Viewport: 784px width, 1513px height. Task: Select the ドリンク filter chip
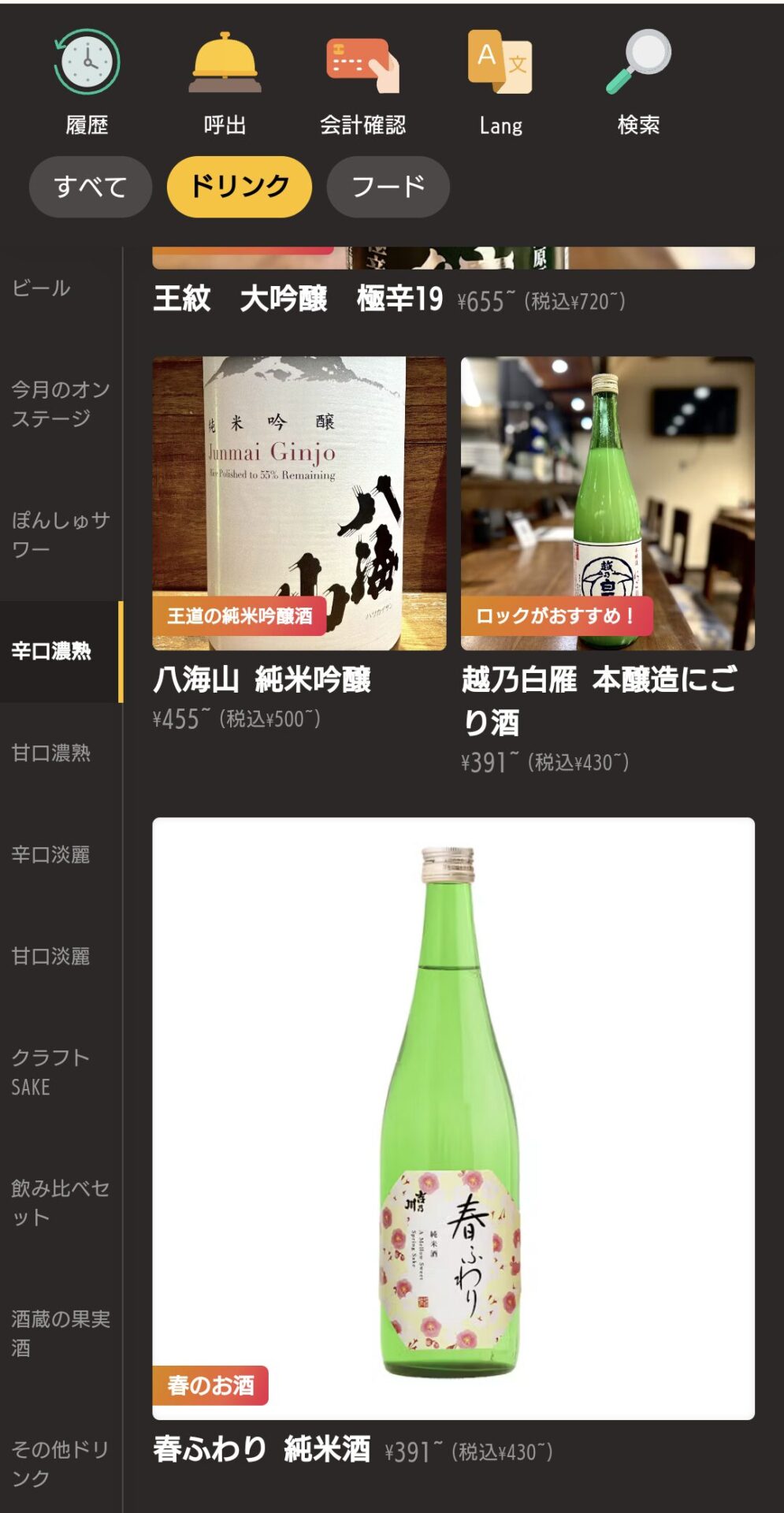click(240, 187)
